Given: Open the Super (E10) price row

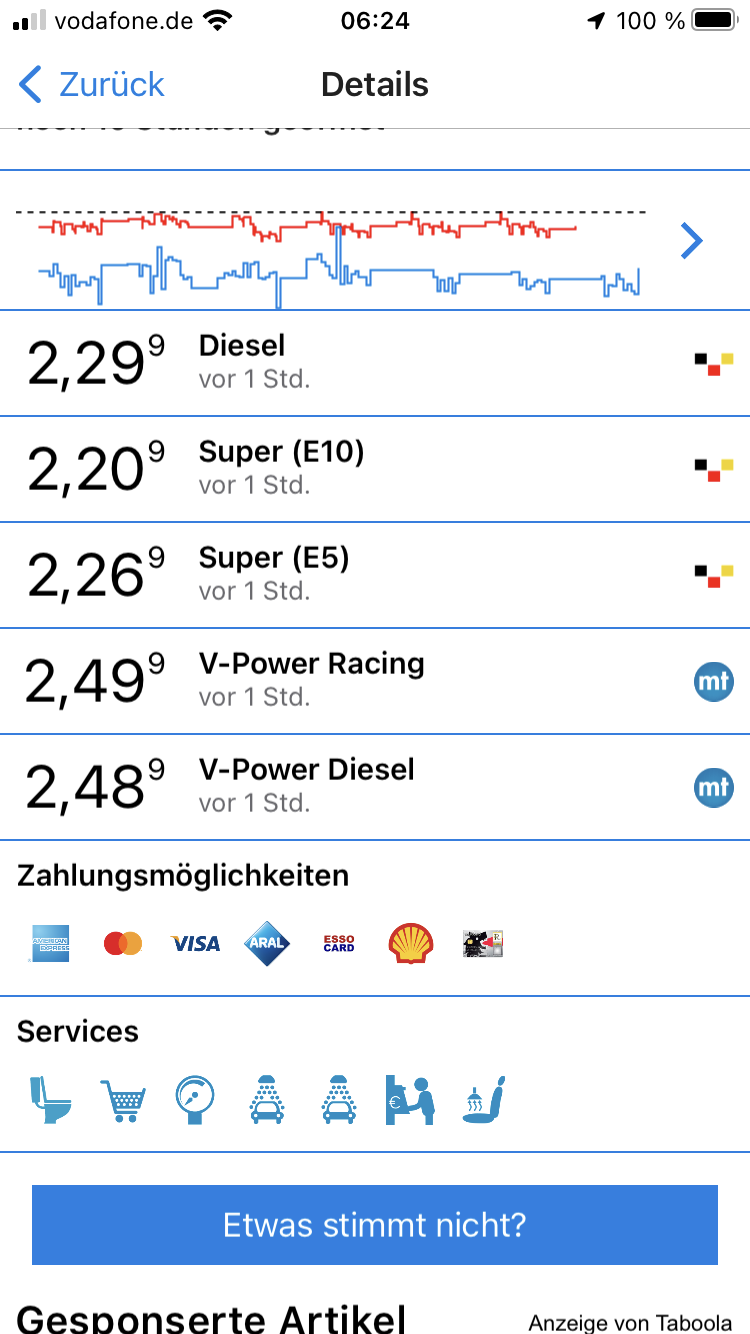Looking at the screenshot, I should pos(375,469).
